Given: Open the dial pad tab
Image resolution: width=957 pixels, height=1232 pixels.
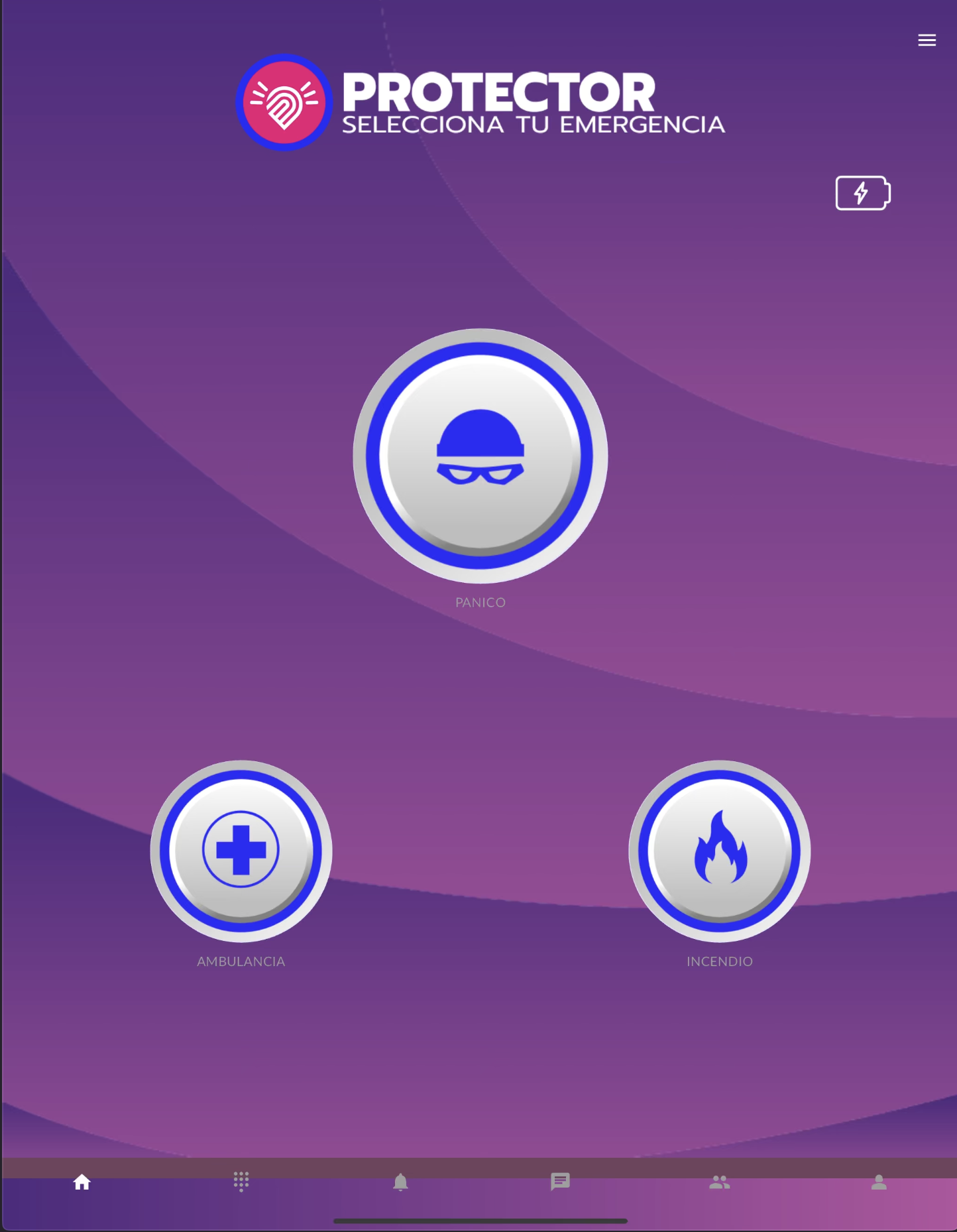Looking at the screenshot, I should [x=241, y=1182].
